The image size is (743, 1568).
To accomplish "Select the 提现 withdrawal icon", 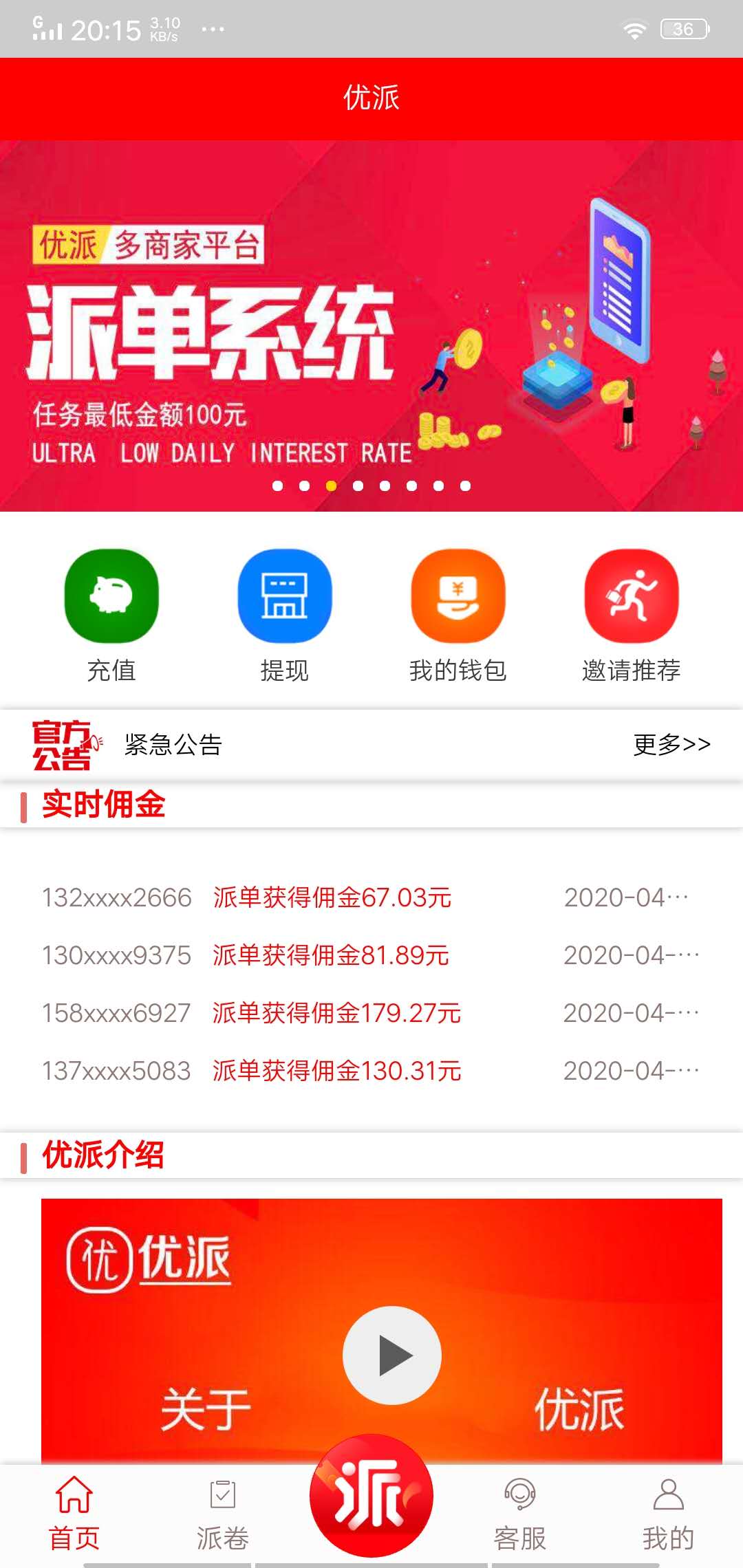I will click(x=285, y=598).
